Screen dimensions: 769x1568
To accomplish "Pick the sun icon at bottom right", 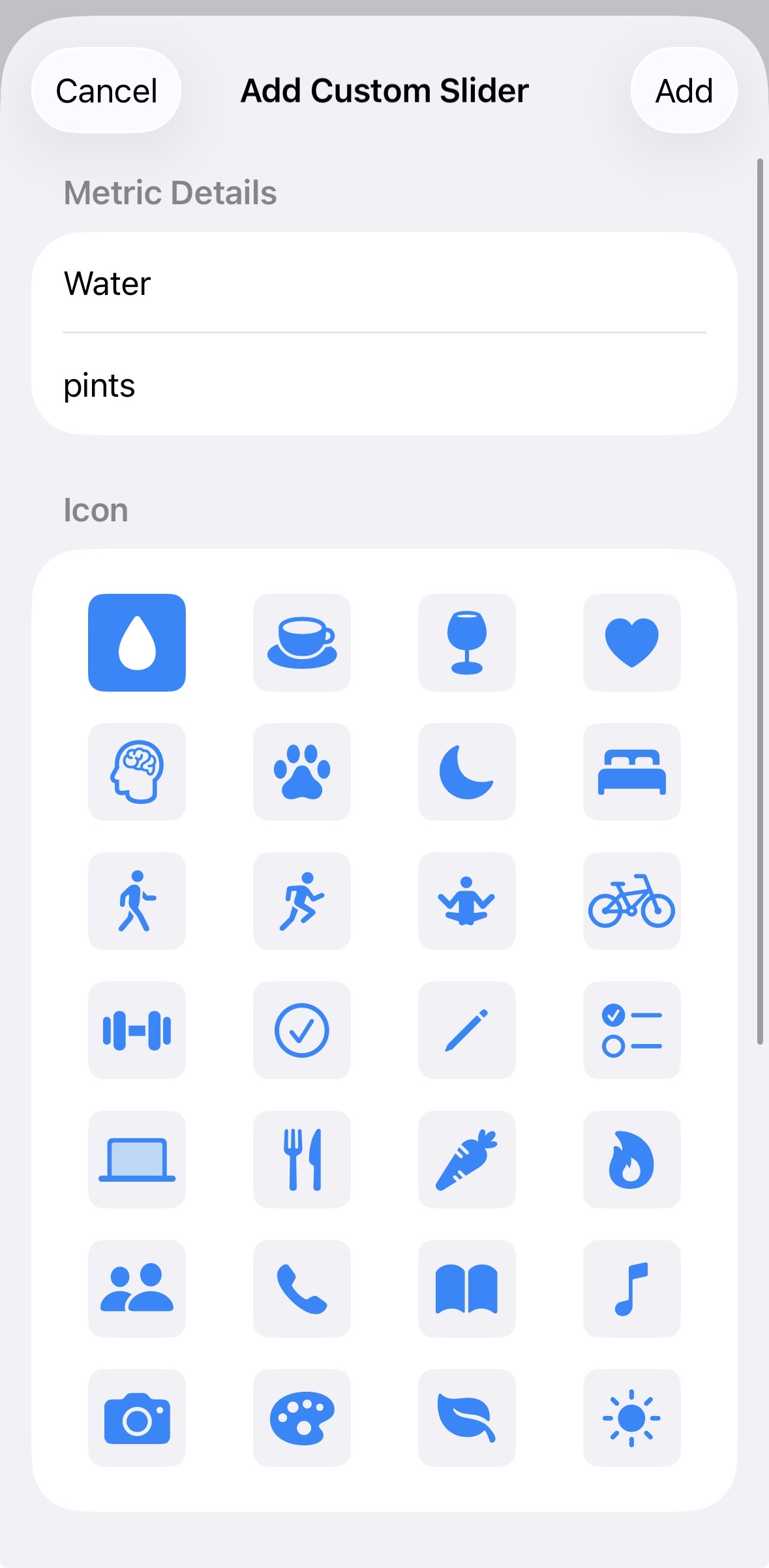I will coord(632,1418).
